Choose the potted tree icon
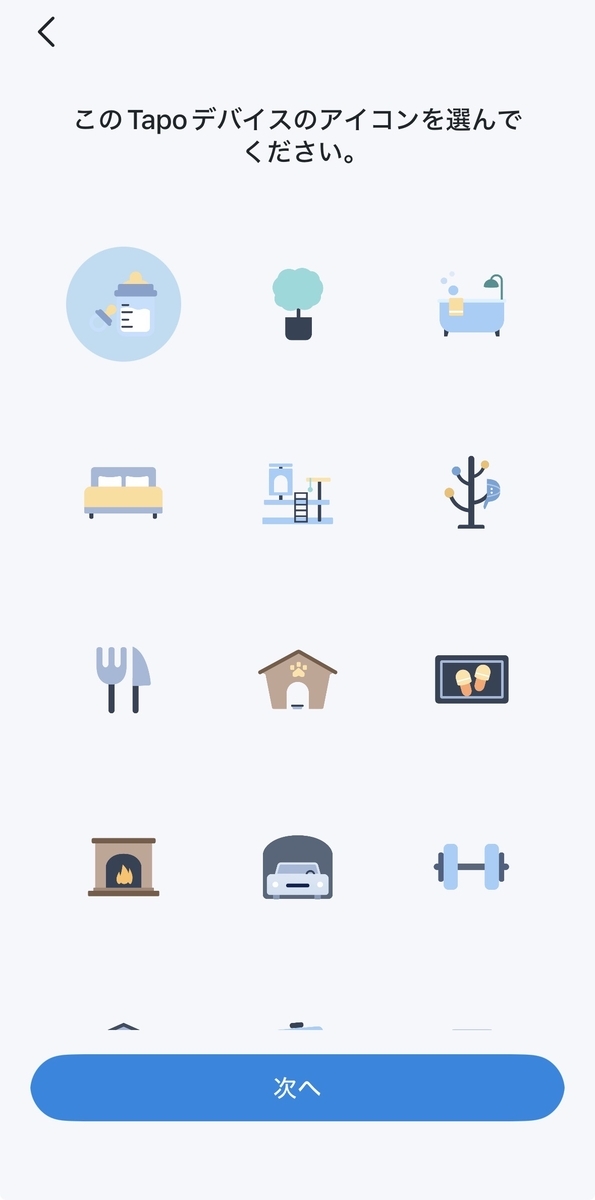The width and height of the screenshot is (595, 1200). 298,304
